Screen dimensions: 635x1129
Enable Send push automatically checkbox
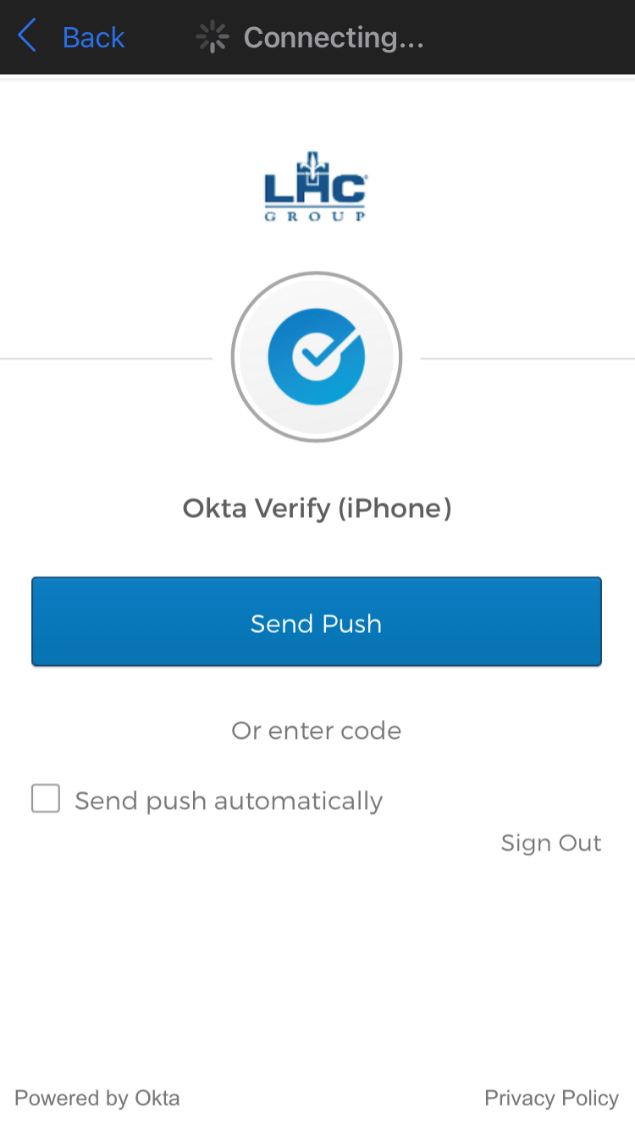pyautogui.click(x=46, y=799)
